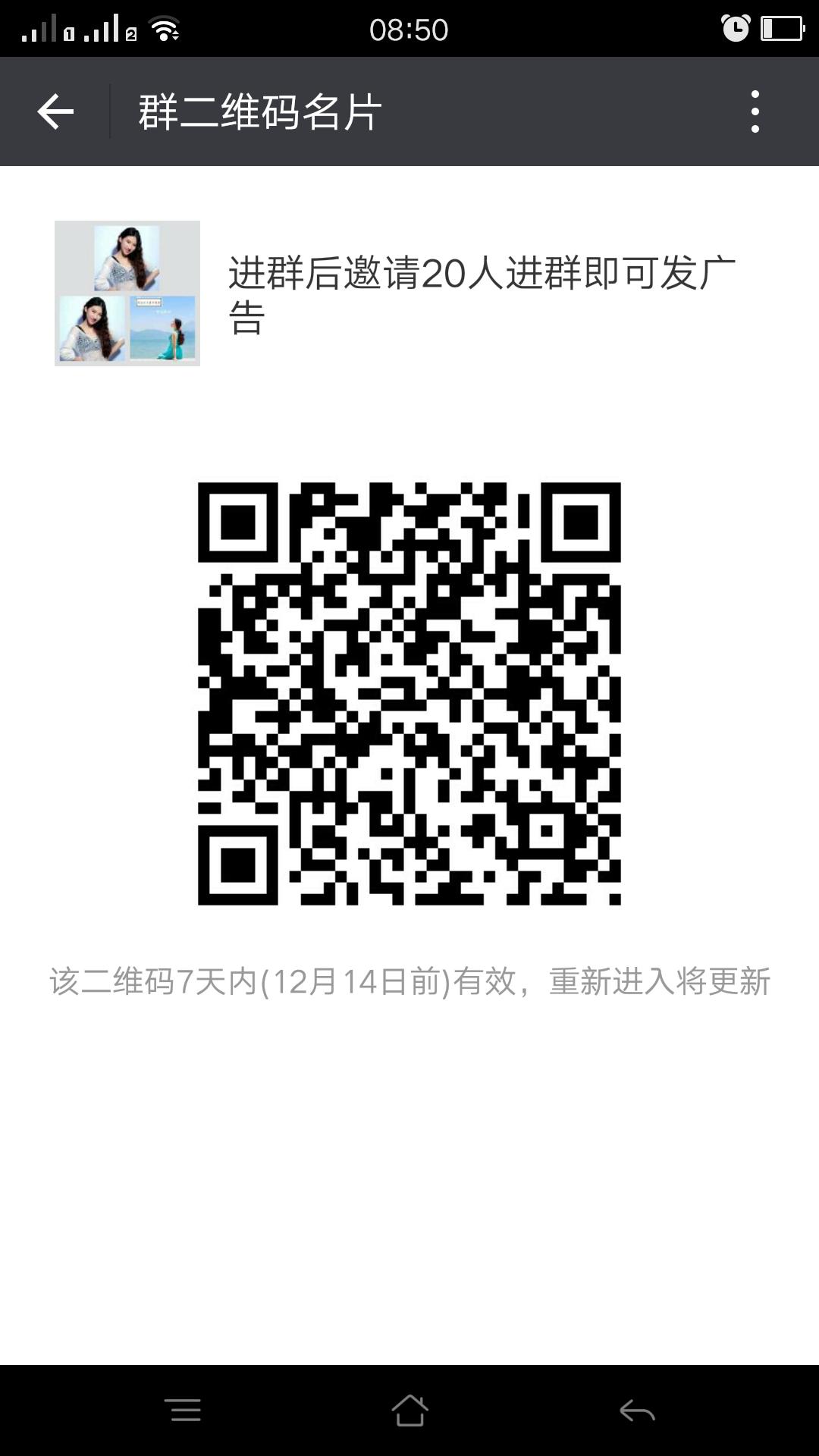
Task: Open the three-dot overflow menu
Action: tap(755, 112)
